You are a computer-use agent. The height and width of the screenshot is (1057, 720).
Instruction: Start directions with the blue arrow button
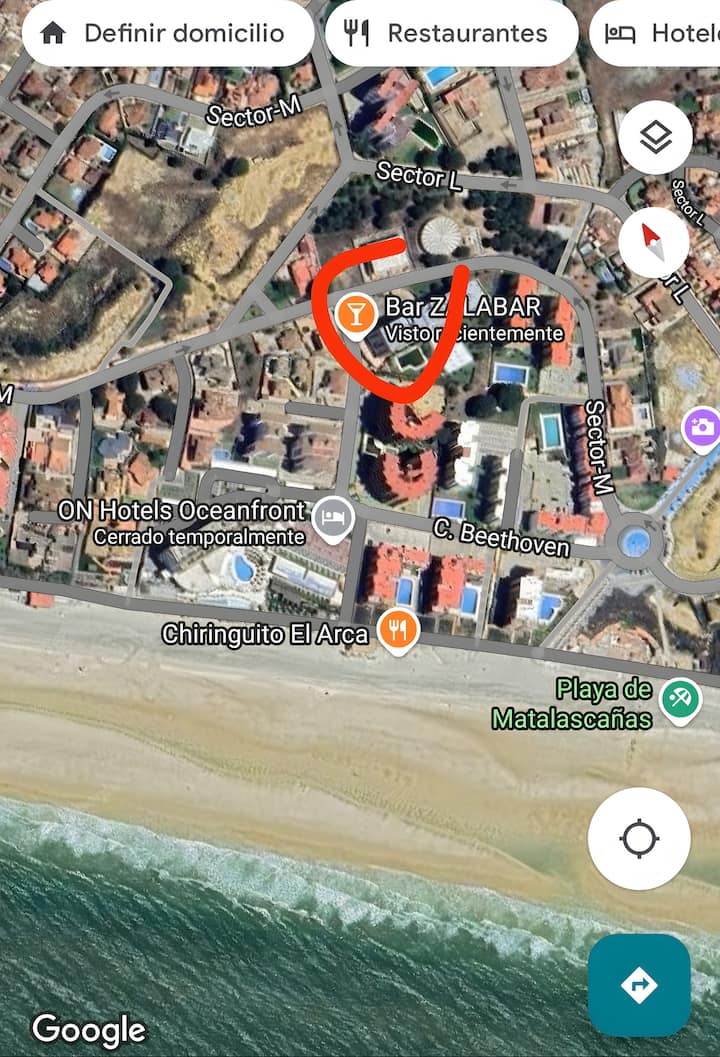tap(639, 985)
